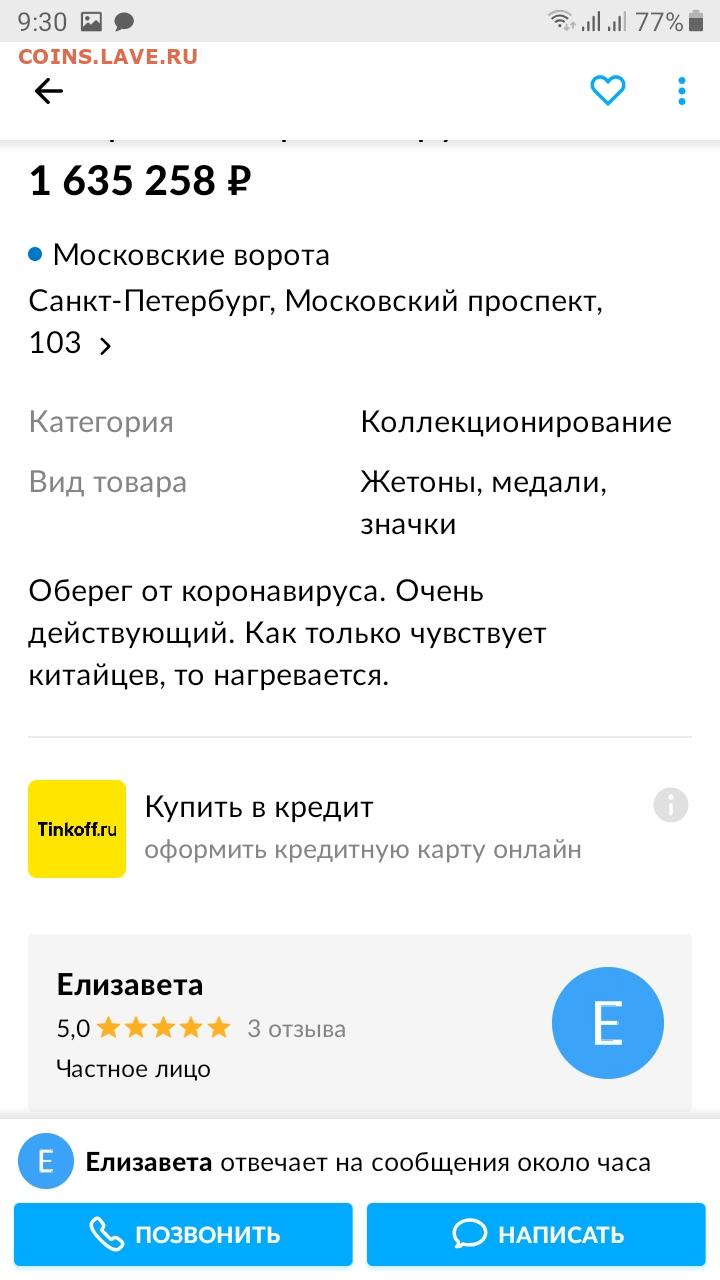The image size is (720, 1280).
Task: Open the three-dot overflow menu
Action: coord(681,92)
